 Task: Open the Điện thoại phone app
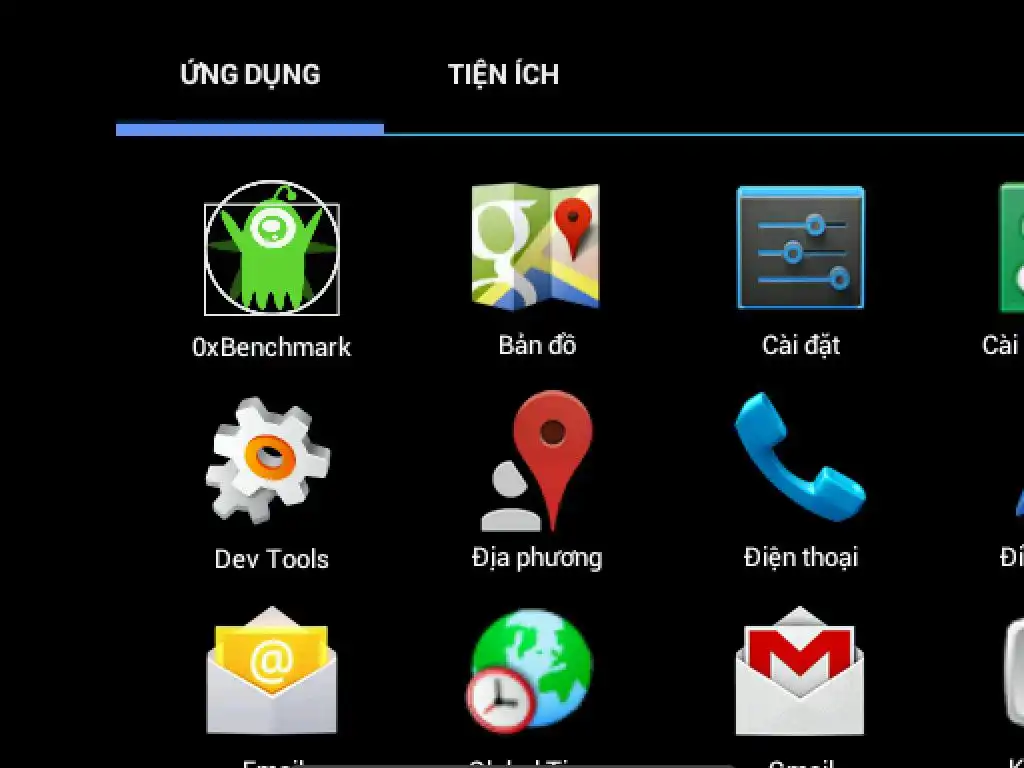pyautogui.click(x=800, y=460)
